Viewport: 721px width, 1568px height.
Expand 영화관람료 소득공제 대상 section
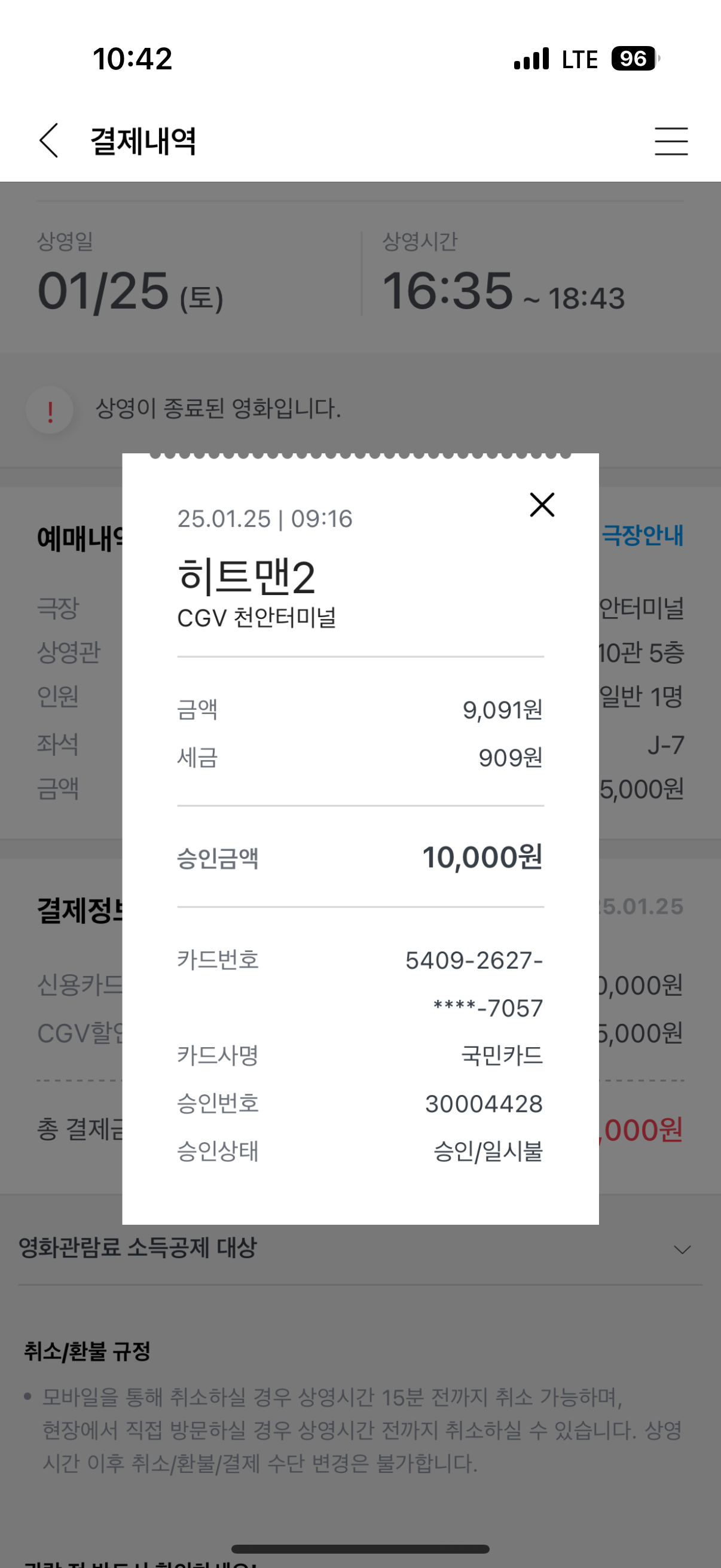click(360, 1249)
